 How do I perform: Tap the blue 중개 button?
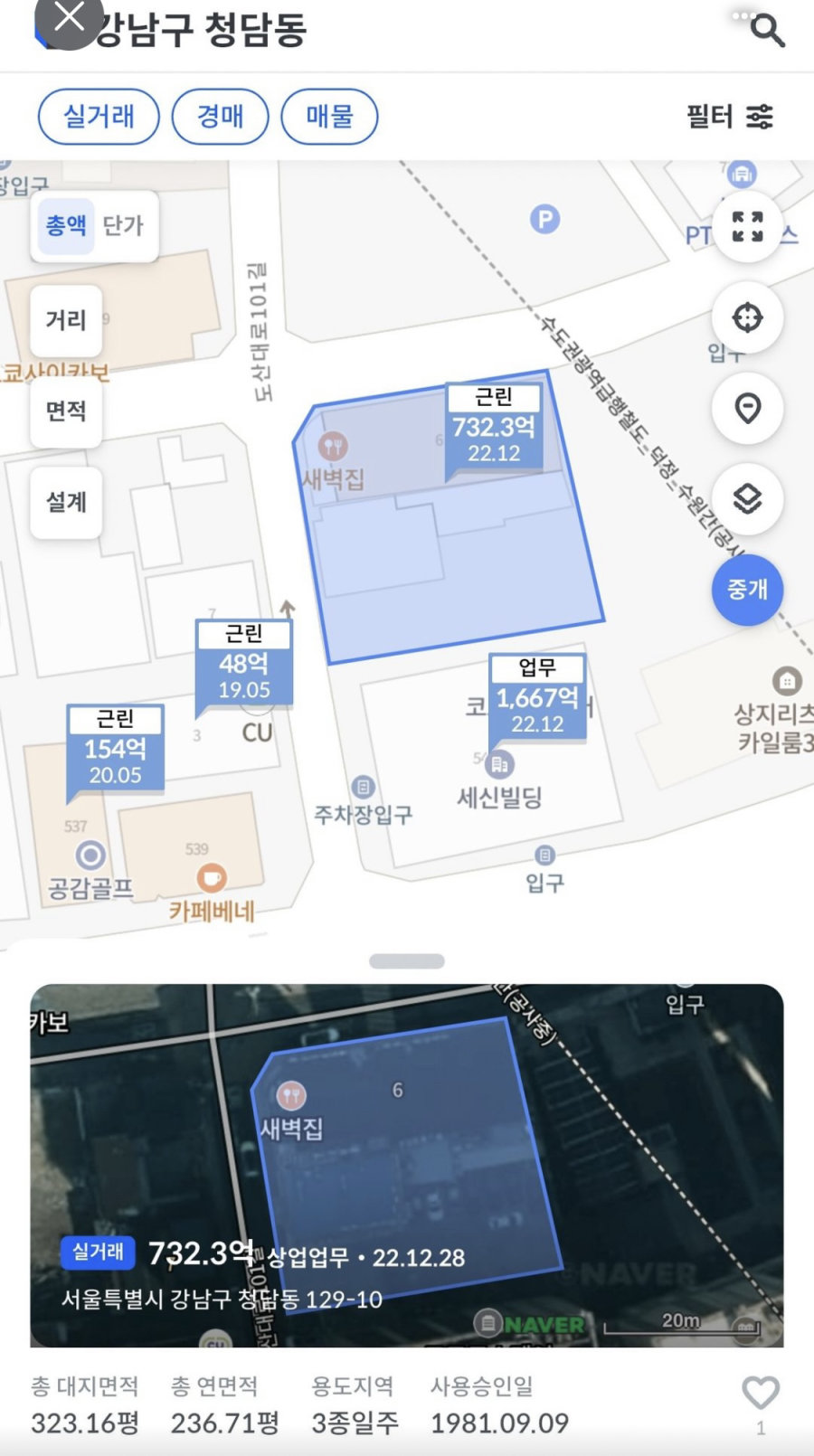click(747, 590)
